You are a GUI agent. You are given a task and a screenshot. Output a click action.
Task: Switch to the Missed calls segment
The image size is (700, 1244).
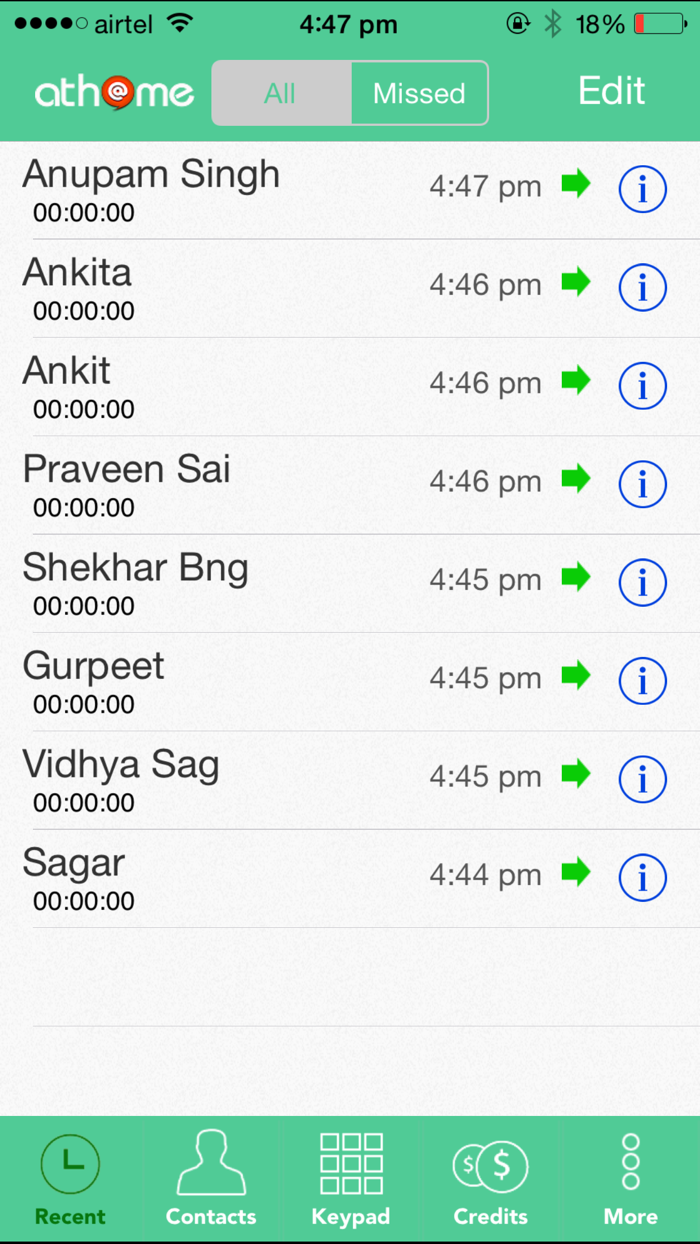click(x=419, y=93)
